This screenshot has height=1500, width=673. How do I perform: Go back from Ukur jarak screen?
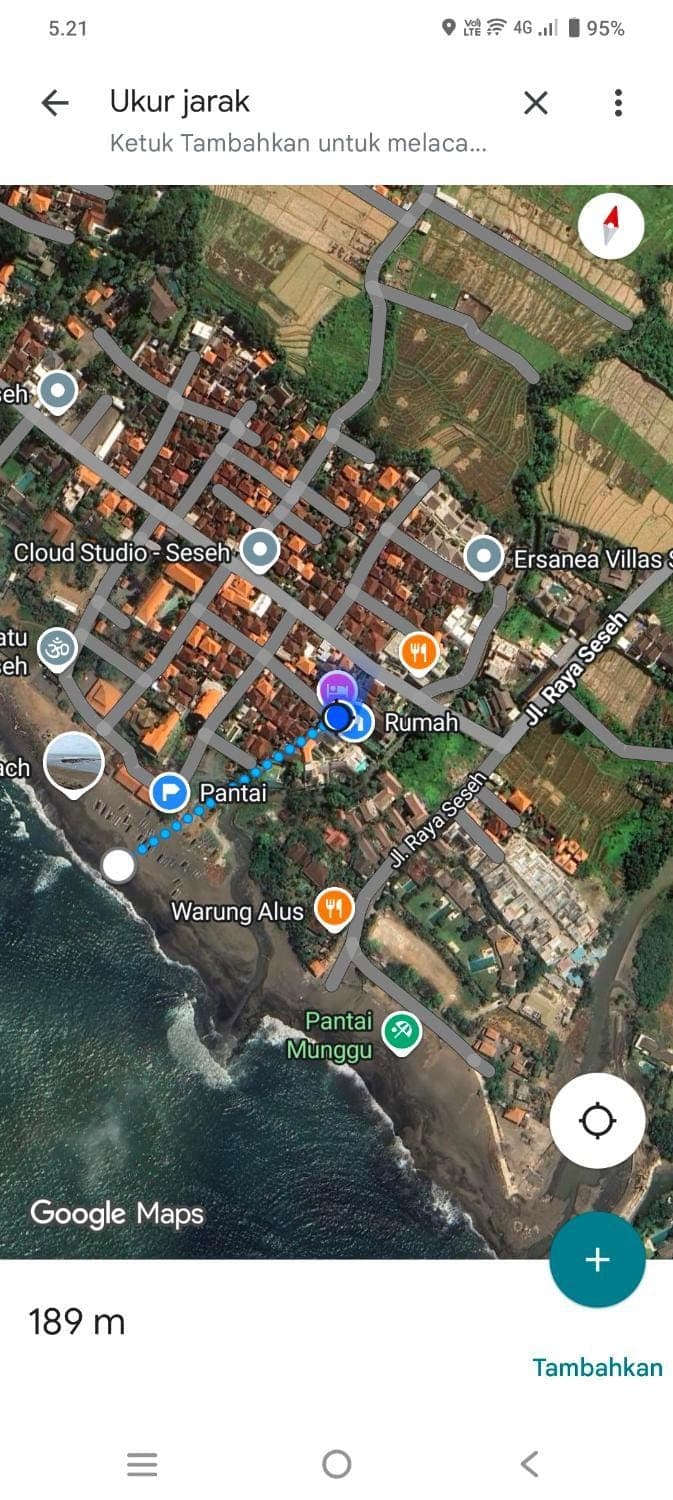pos(55,102)
